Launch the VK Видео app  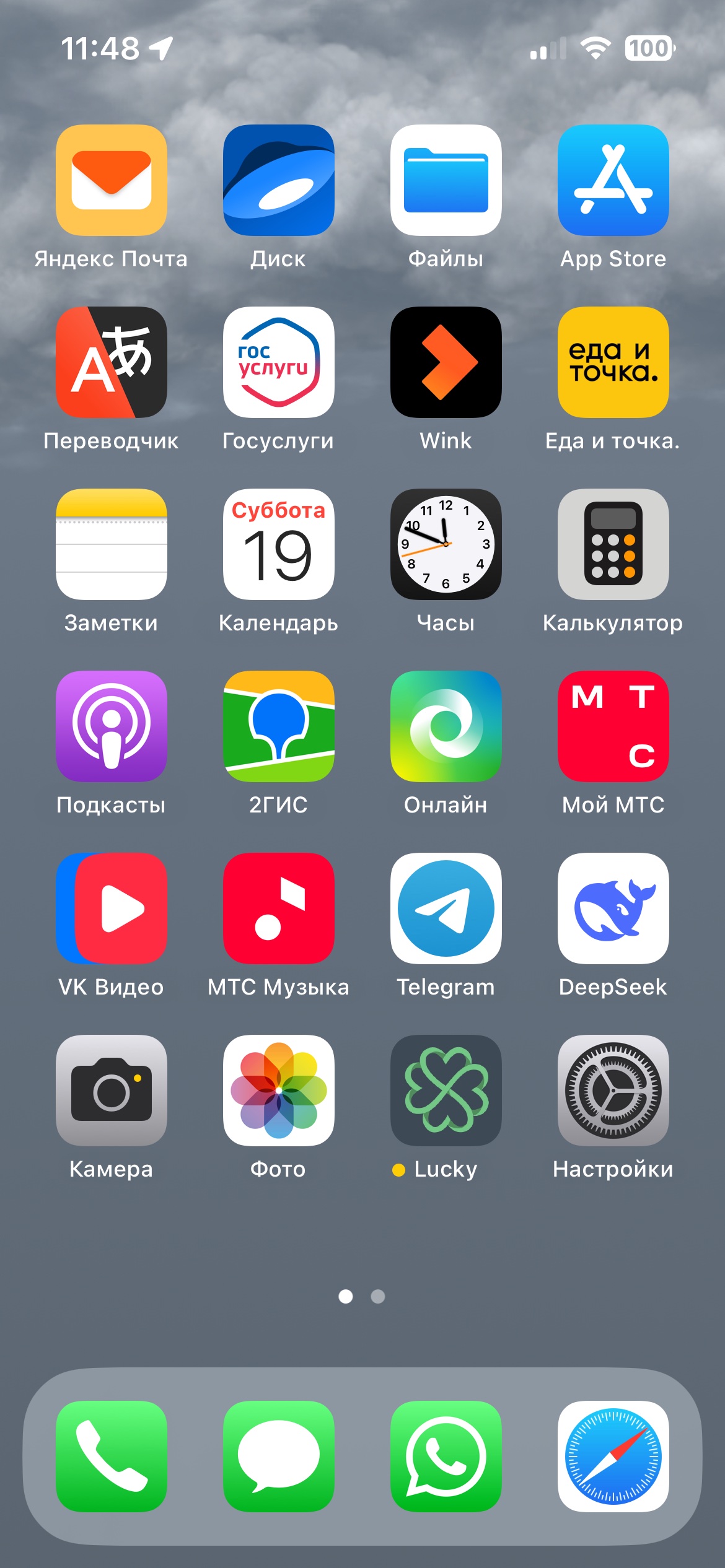coord(112,908)
